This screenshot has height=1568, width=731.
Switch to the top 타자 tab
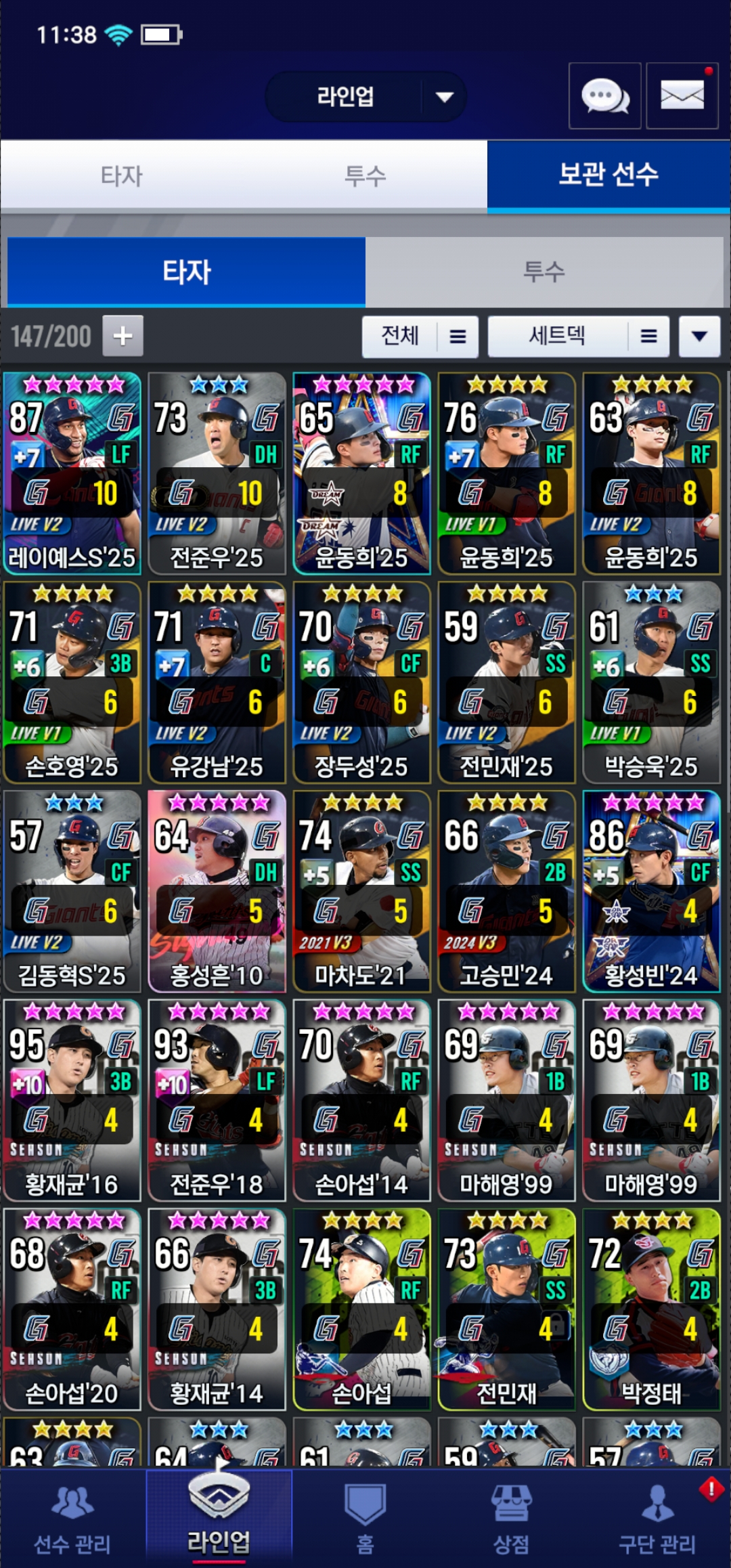coord(122,176)
